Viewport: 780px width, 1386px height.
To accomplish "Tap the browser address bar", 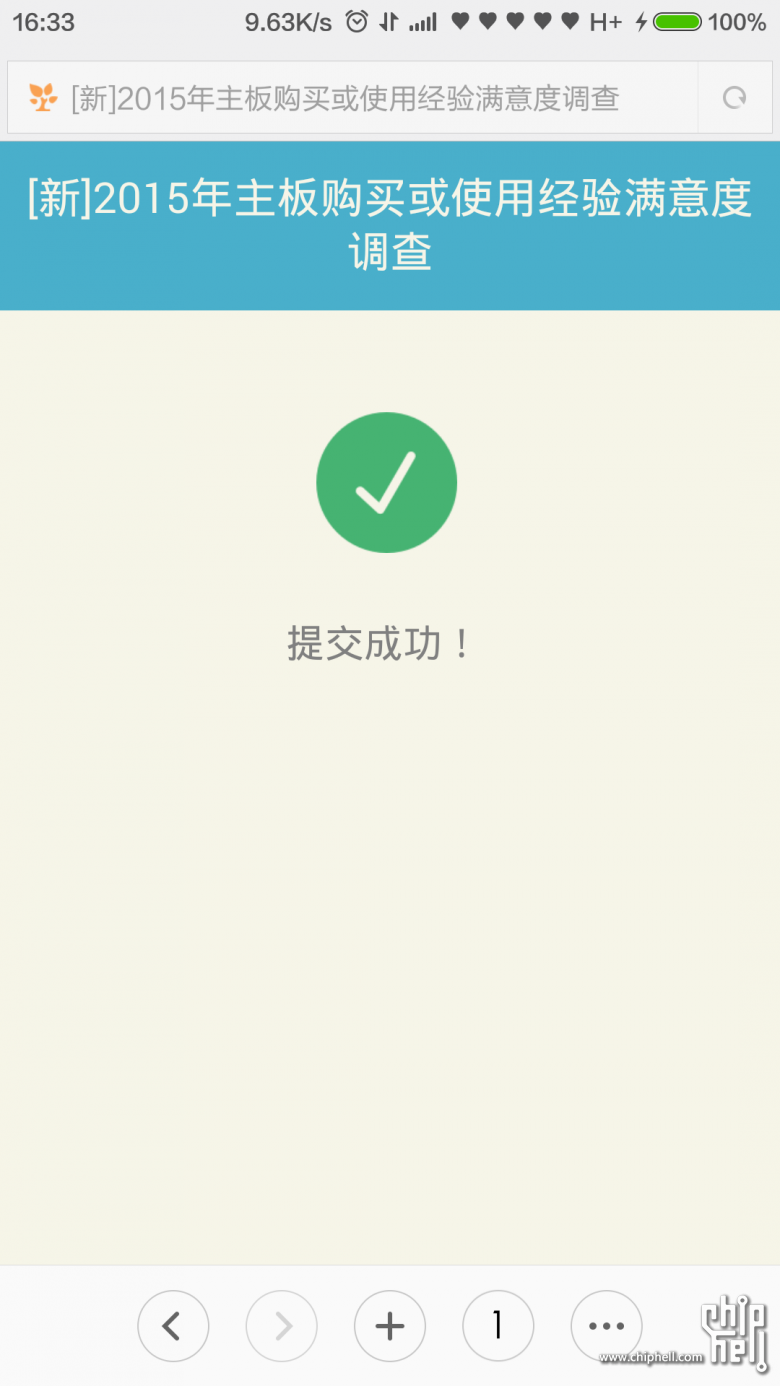I will (x=353, y=97).
